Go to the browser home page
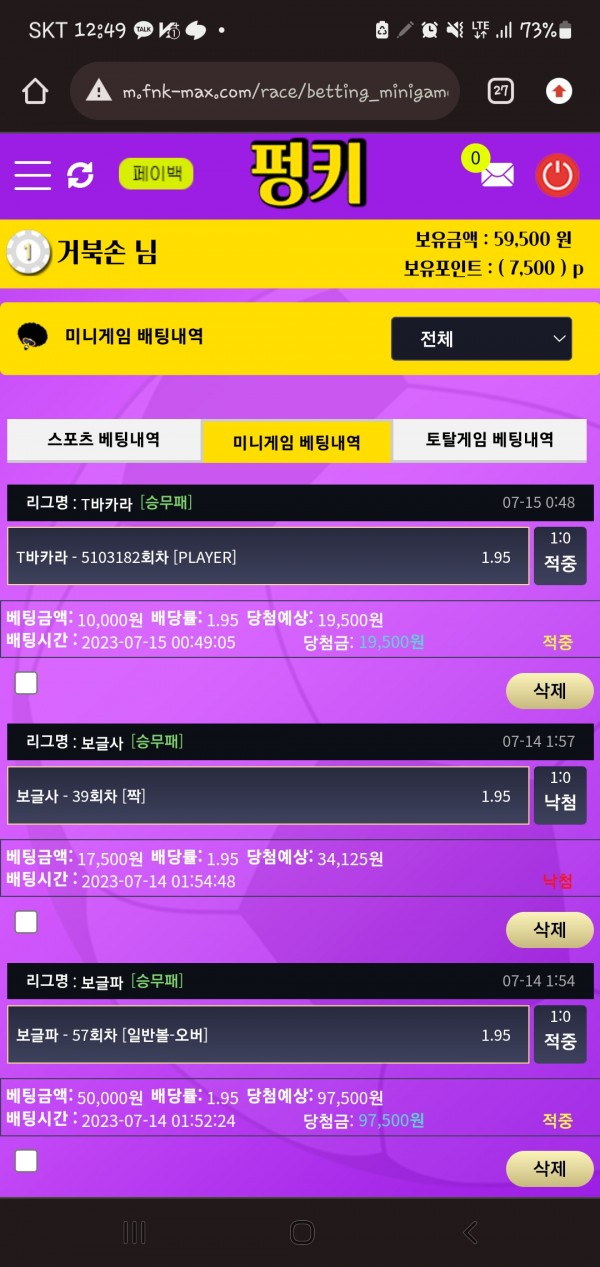600x1267 pixels. click(35, 91)
